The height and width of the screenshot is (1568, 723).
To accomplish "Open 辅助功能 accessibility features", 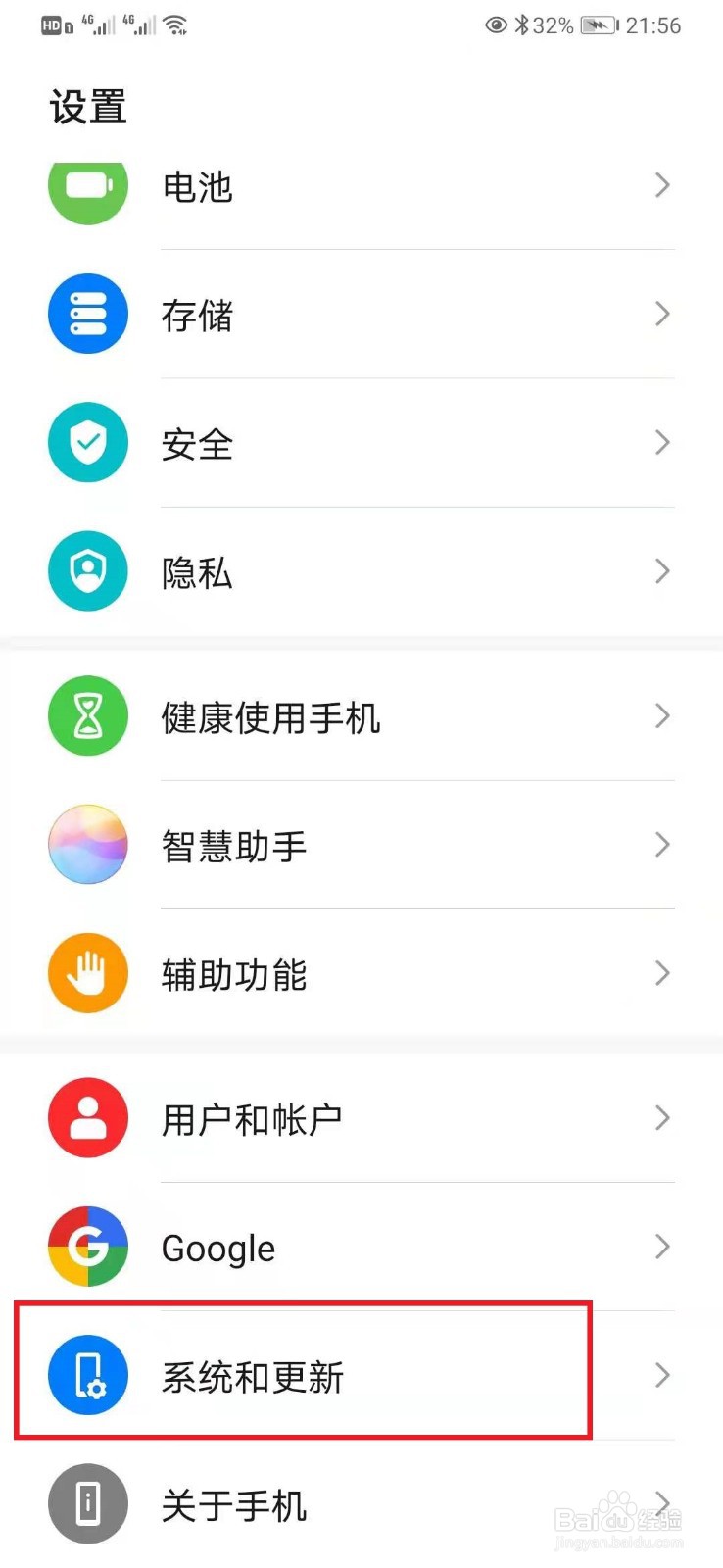I will [361, 973].
